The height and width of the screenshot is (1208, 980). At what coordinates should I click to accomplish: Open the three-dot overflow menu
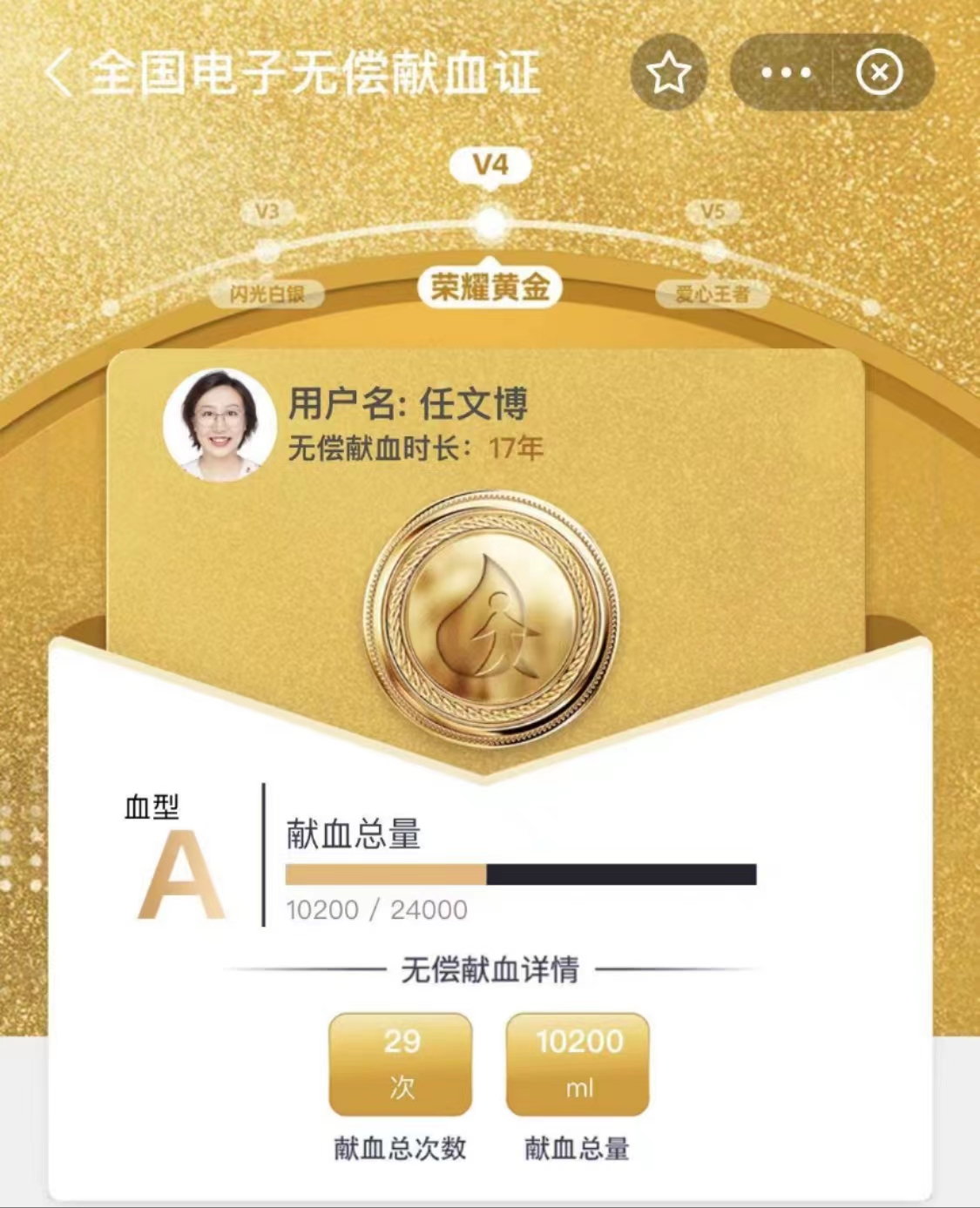(x=786, y=73)
